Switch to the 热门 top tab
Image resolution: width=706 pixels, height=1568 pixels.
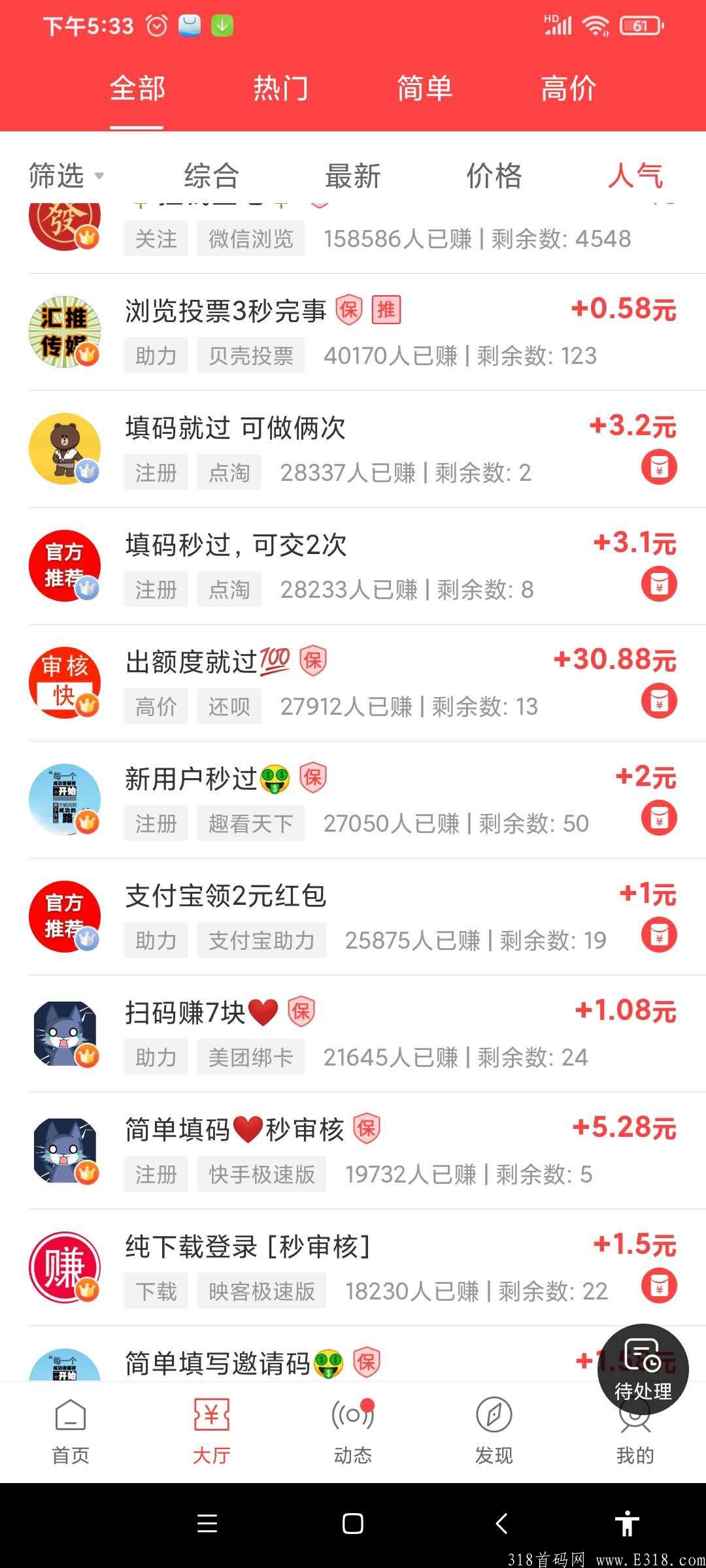[280, 88]
